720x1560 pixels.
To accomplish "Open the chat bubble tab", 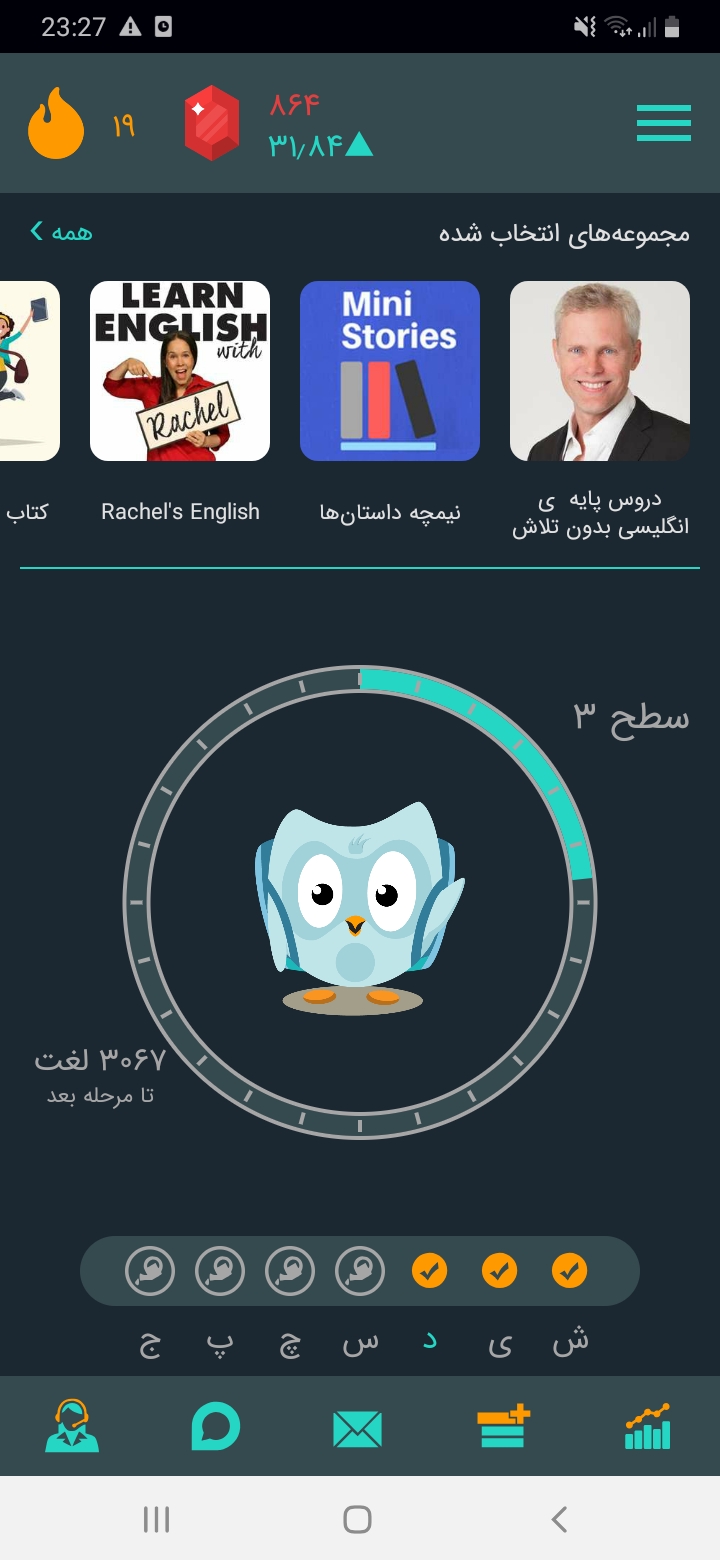I will pyautogui.click(x=216, y=1426).
